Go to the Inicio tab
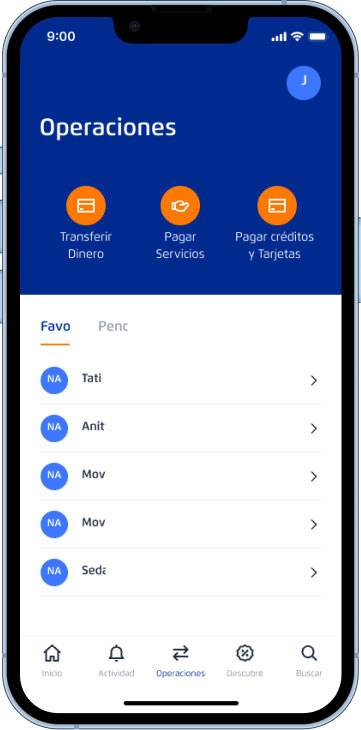361x730 pixels. 52,661
